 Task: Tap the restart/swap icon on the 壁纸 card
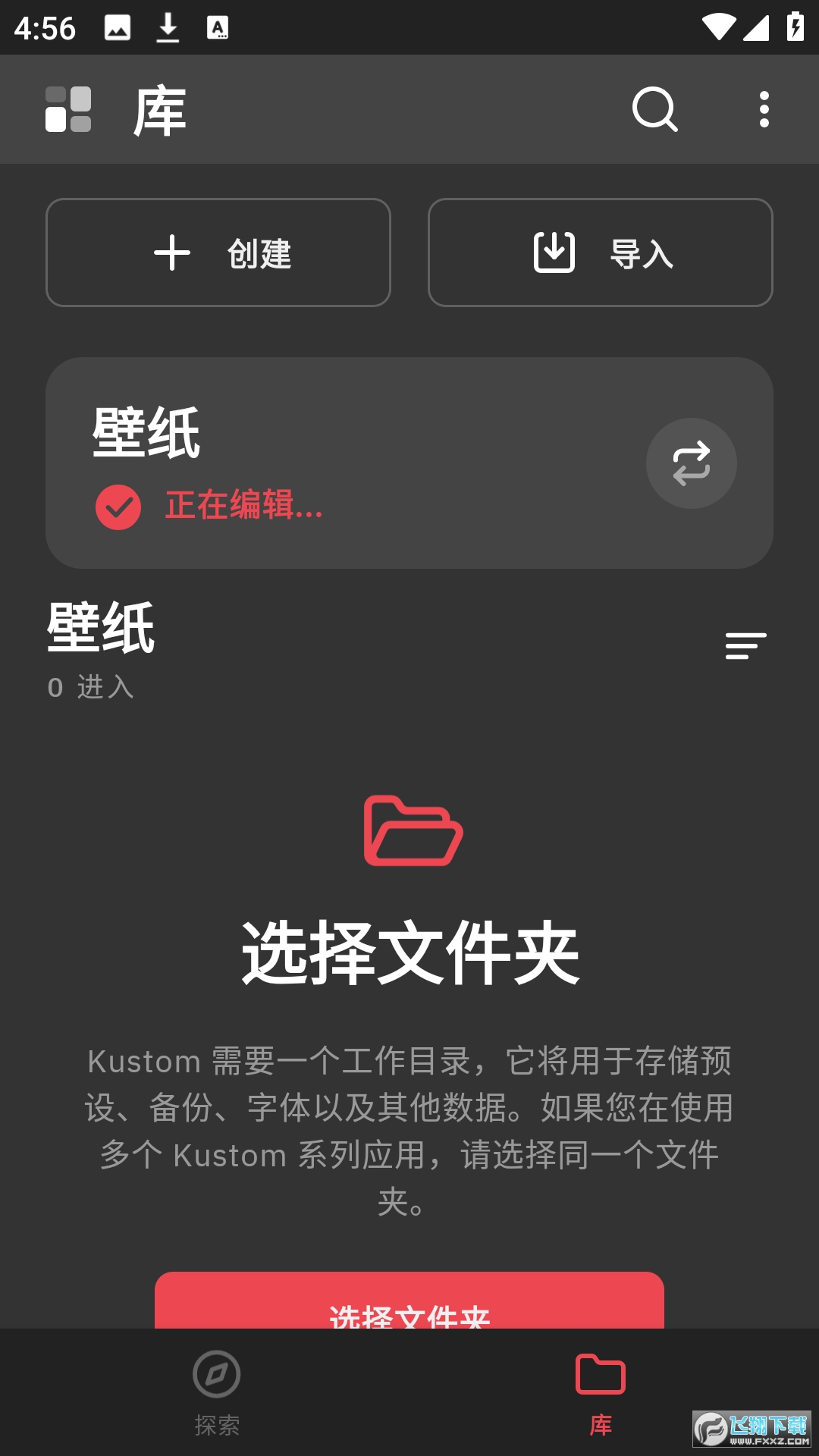coord(691,464)
